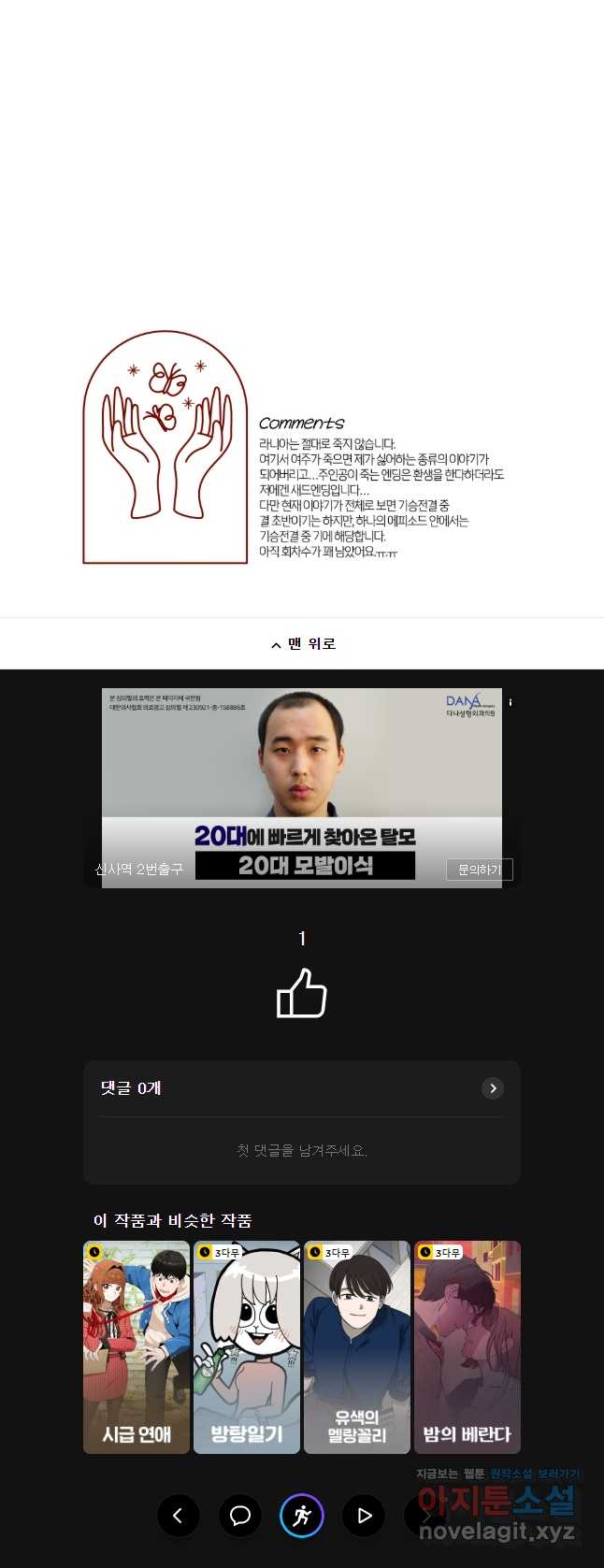Tap the 문의하기 button on the ad
The height and width of the screenshot is (1568, 604).
[479, 870]
